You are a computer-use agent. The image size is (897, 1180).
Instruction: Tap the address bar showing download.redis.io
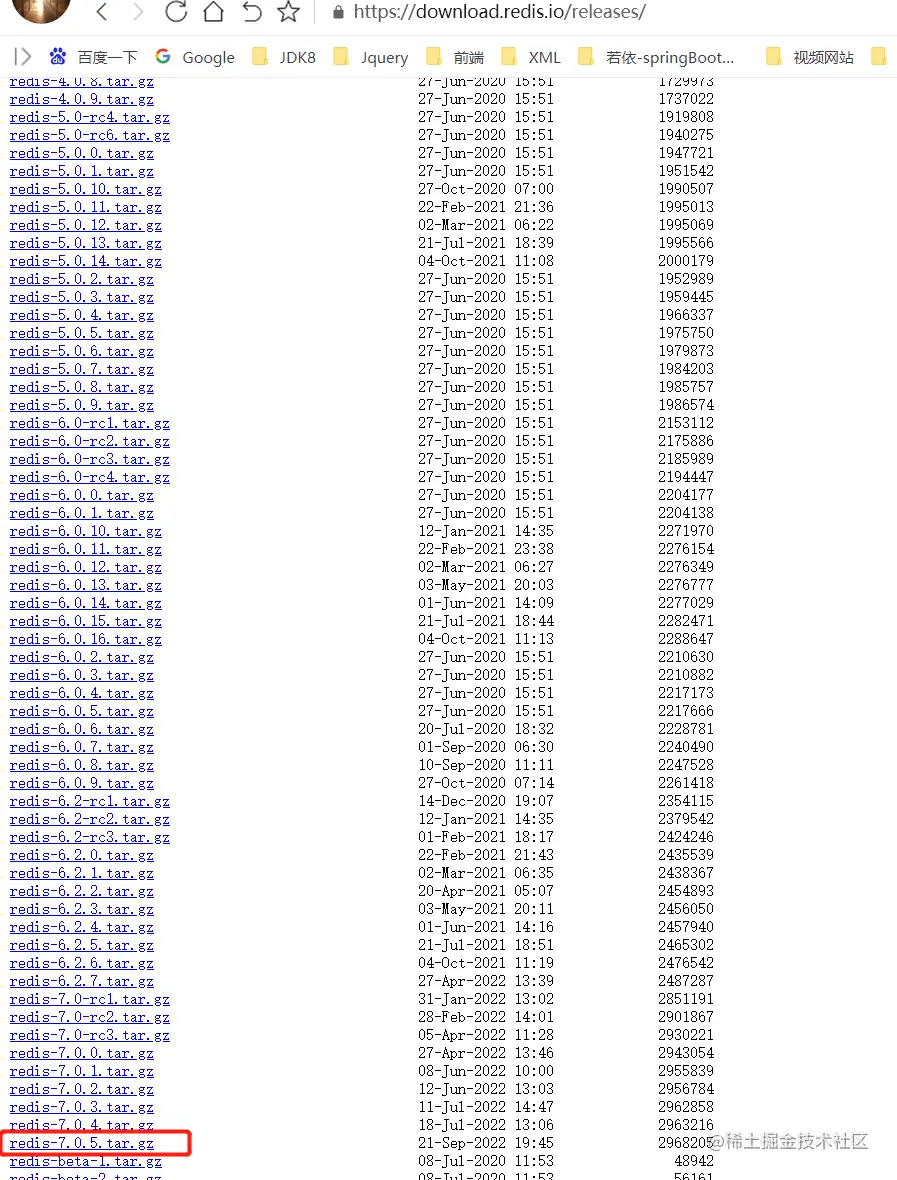pos(500,12)
